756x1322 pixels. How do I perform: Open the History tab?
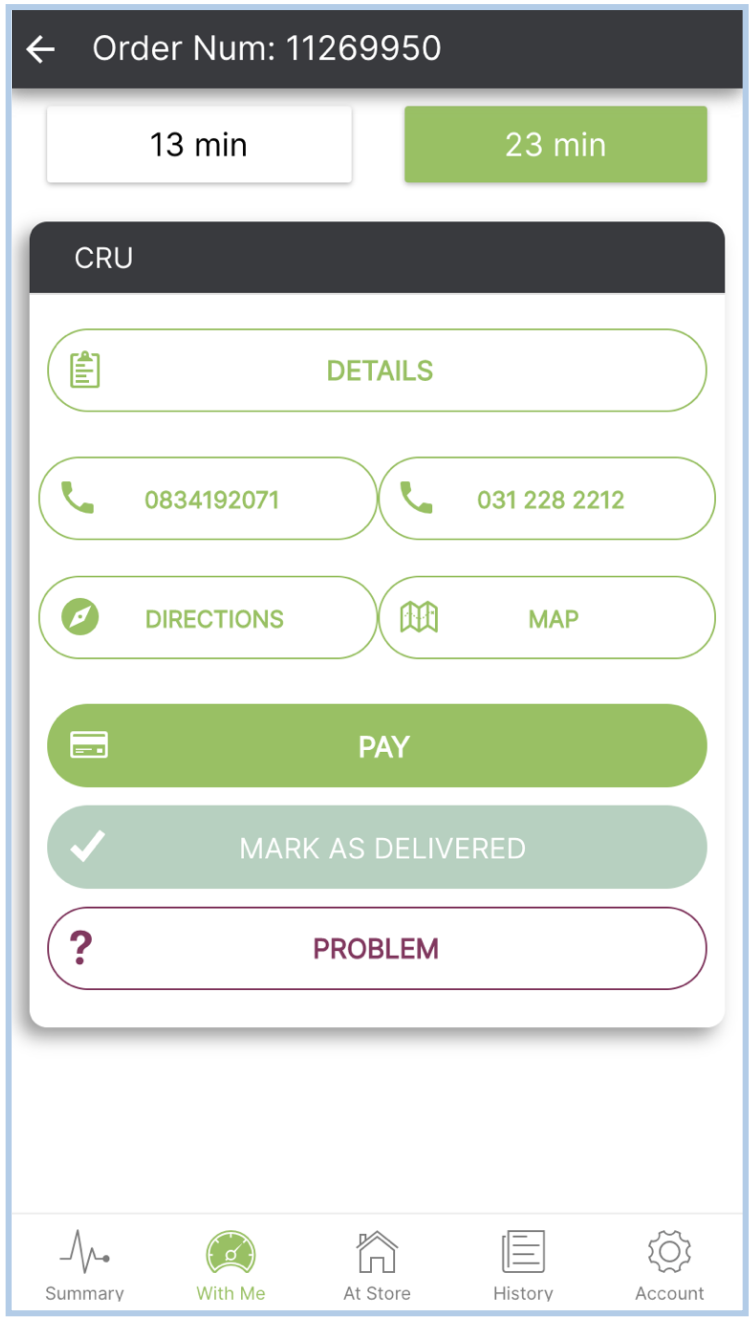[x=523, y=1265]
